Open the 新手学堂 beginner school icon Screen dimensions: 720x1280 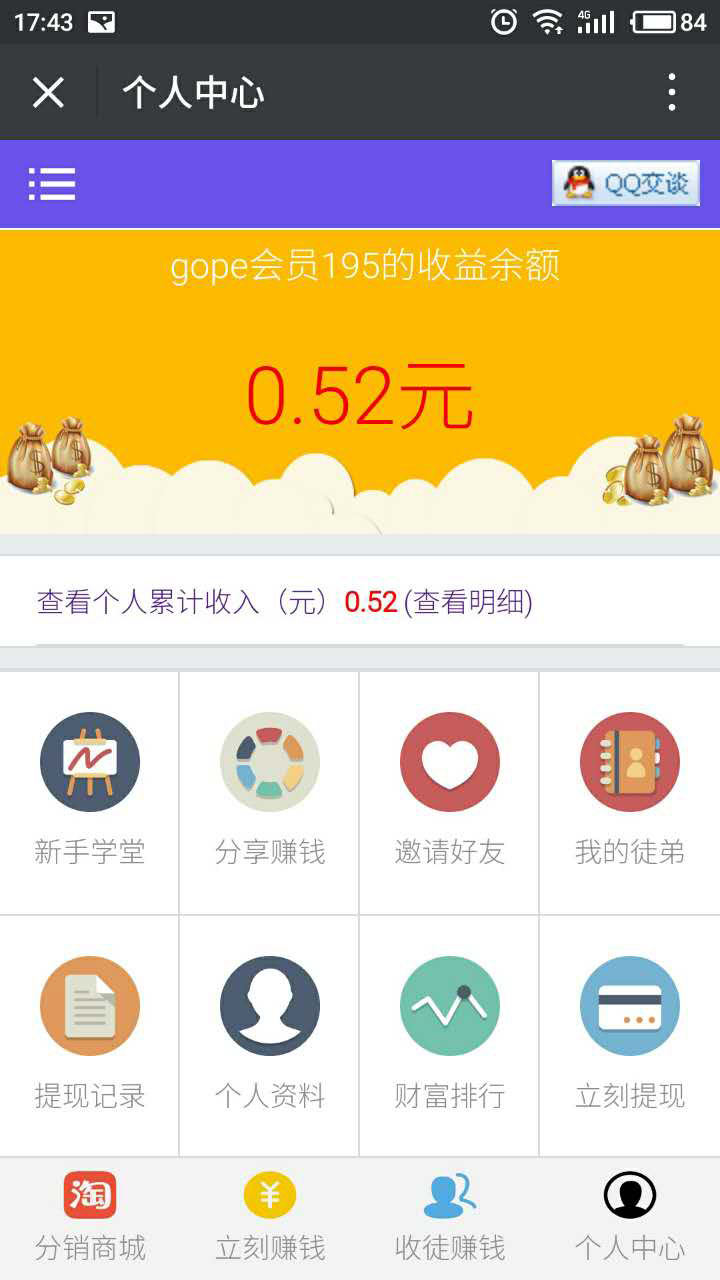[x=90, y=762]
